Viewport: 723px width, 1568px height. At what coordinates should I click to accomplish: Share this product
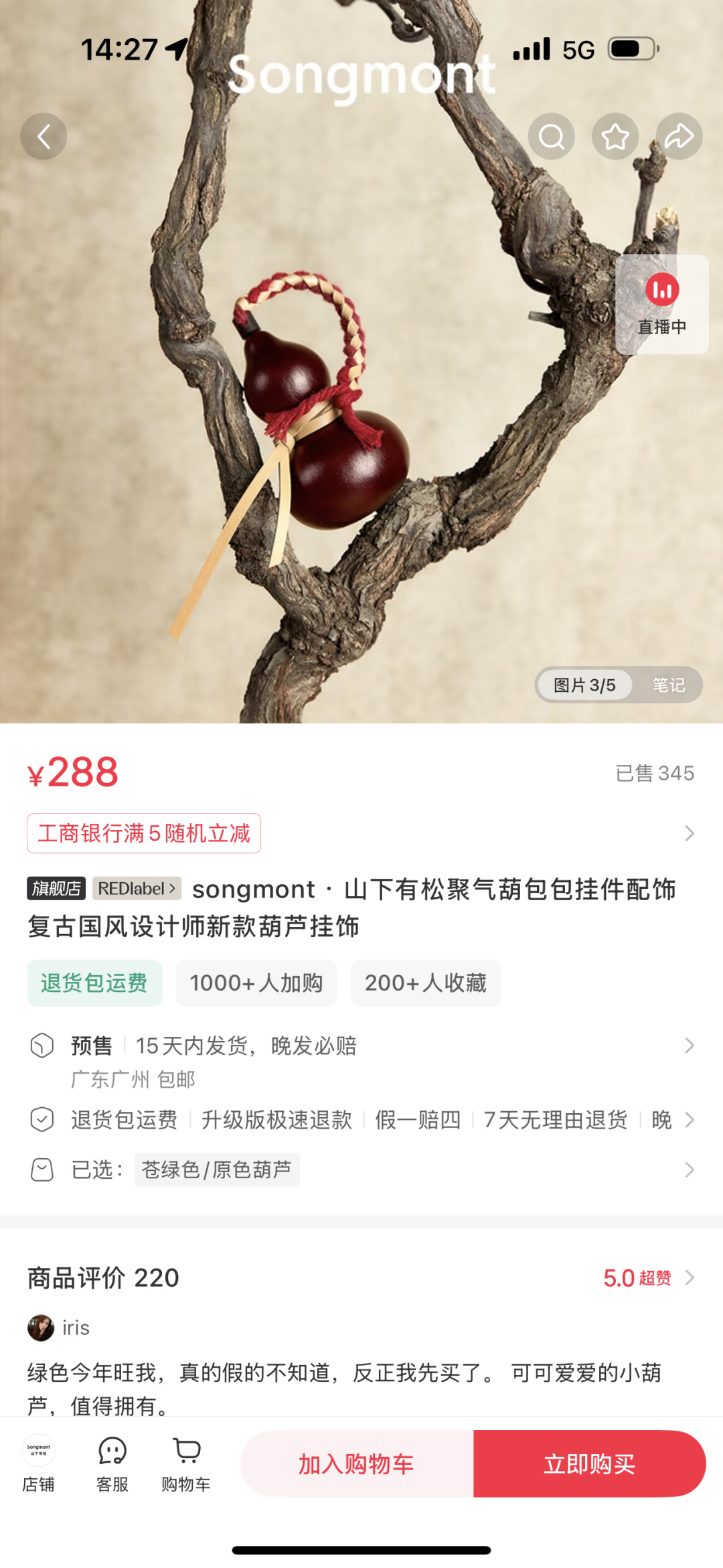coord(679,137)
